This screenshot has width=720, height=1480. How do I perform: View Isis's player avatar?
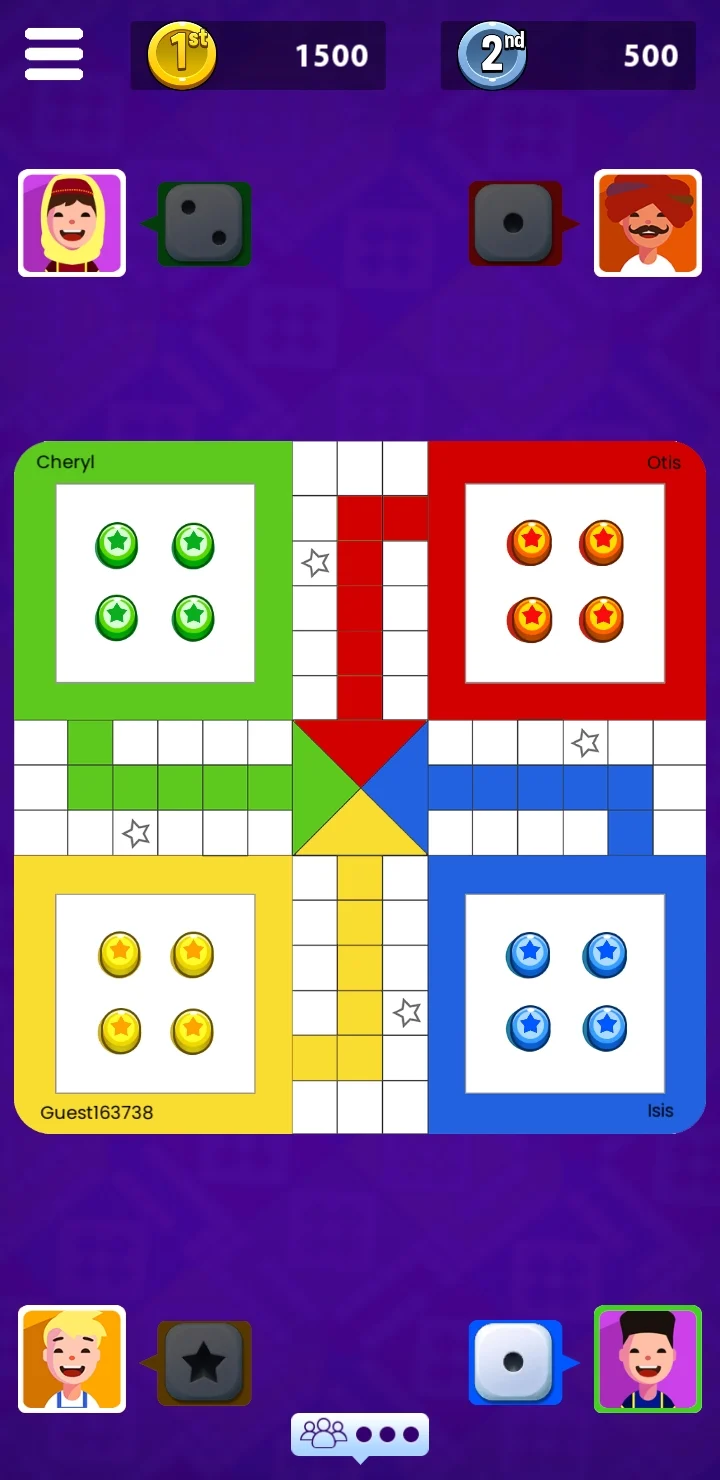[648, 1359]
